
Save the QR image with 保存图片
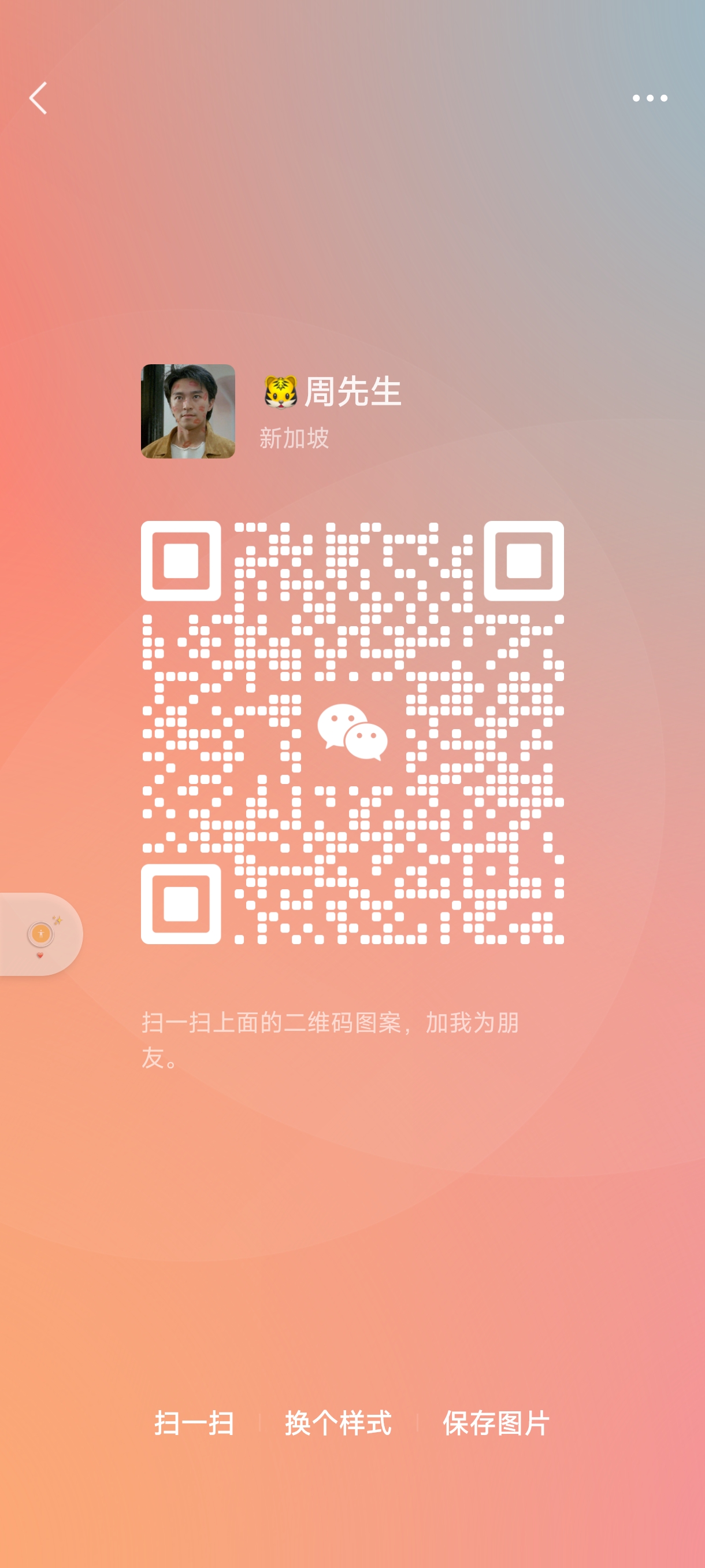[x=496, y=1423]
